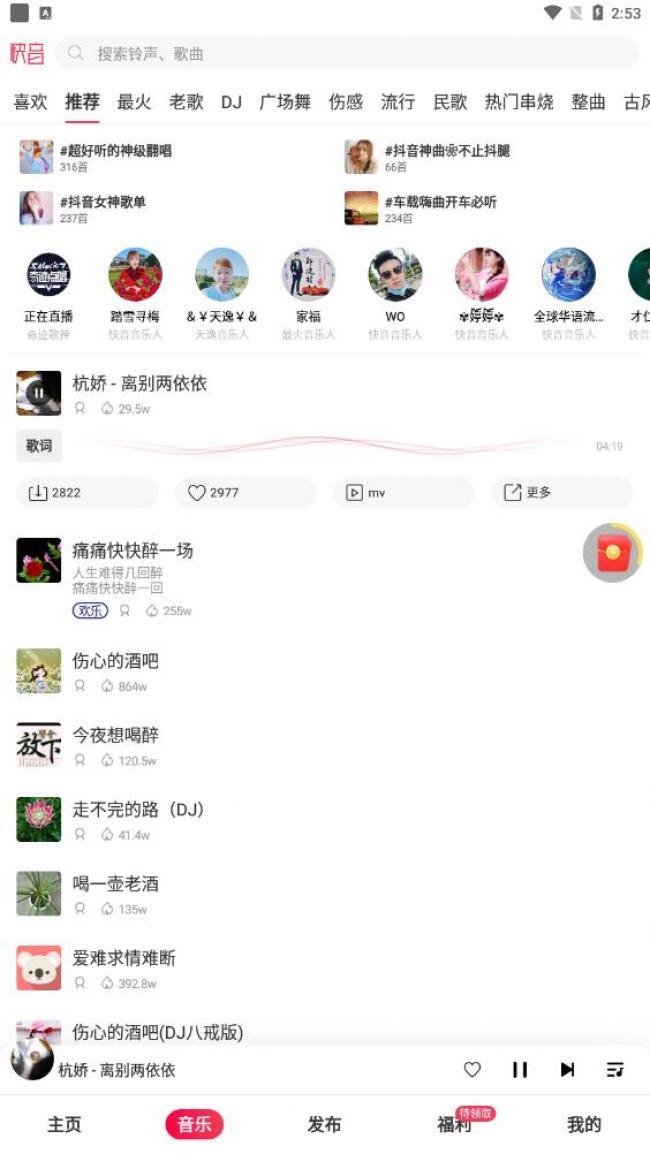Play the song 伤心的酒吧
The height and width of the screenshot is (1154, 650).
coord(325,671)
